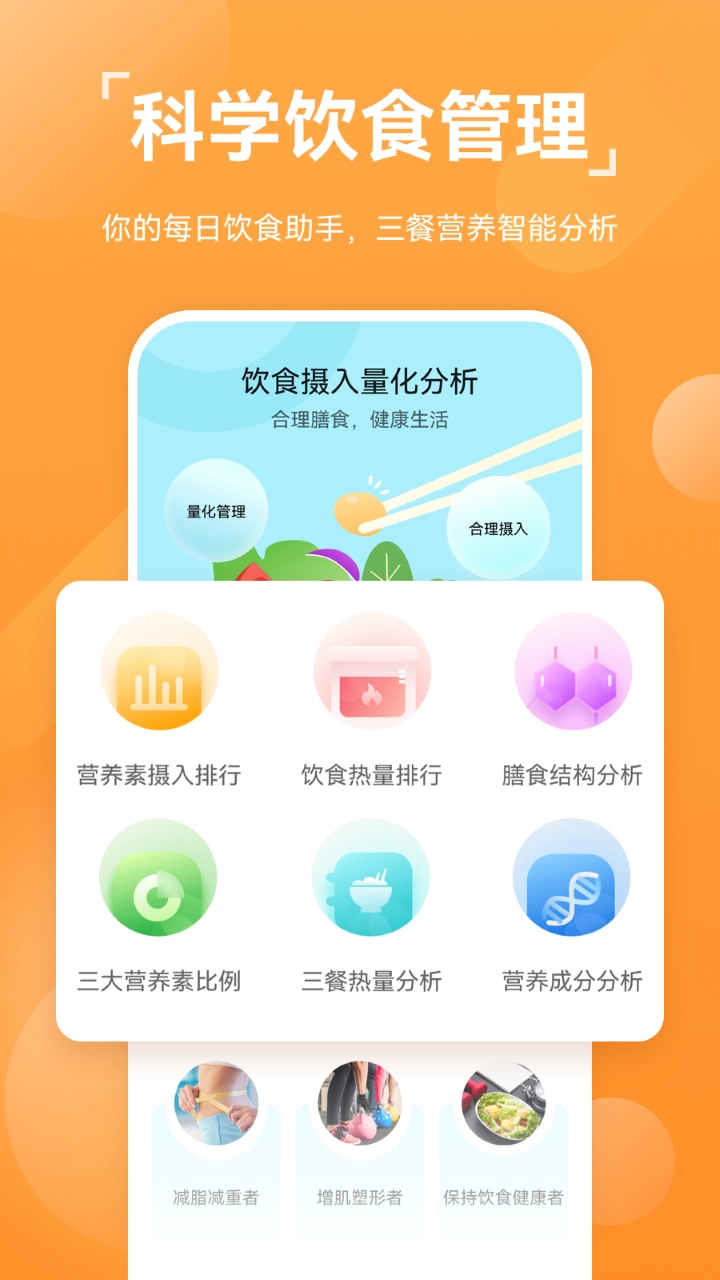720x1280 pixels.
Task: Click the green donut progress chart
Action: point(160,877)
